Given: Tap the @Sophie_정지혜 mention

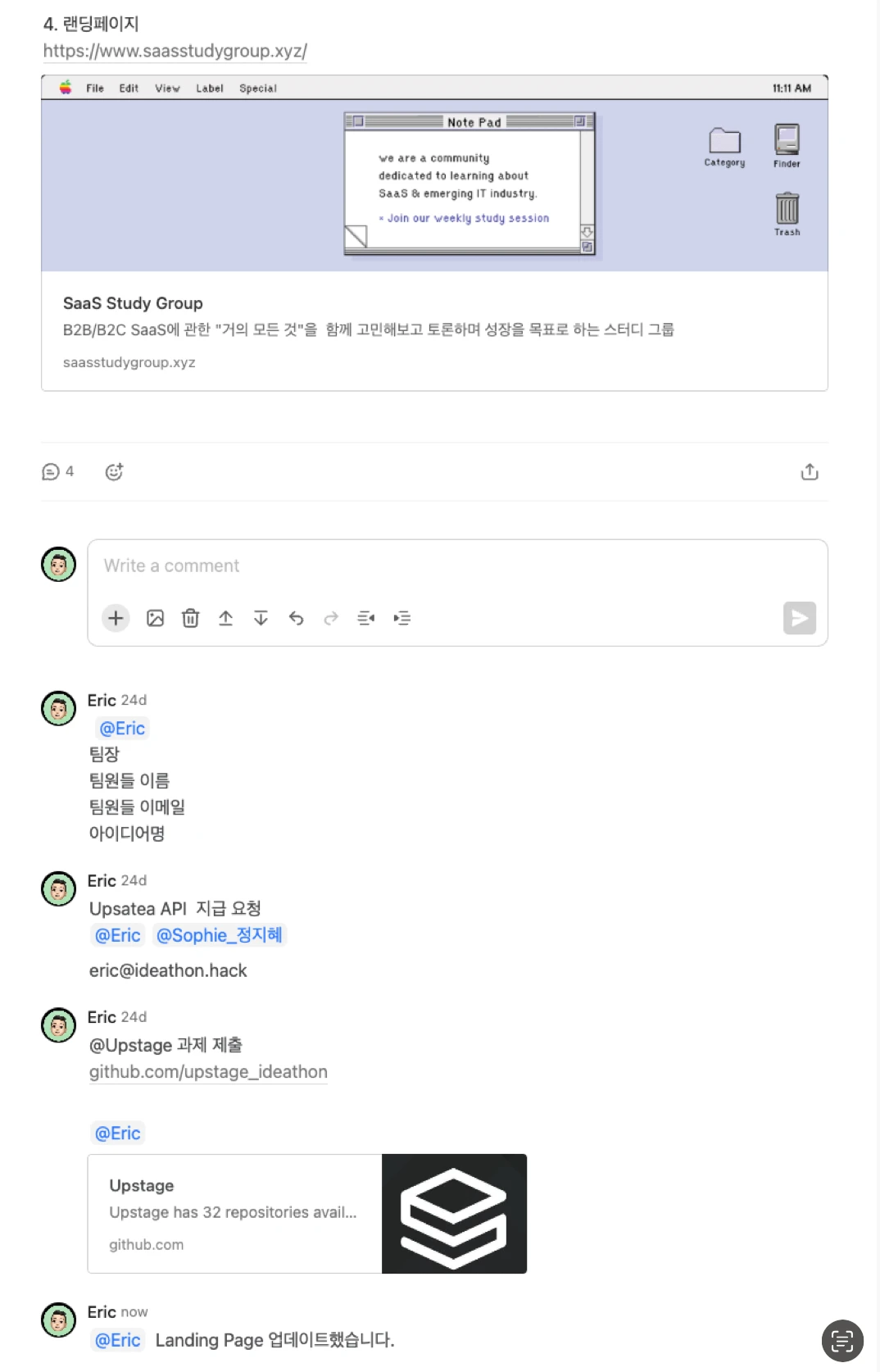Looking at the screenshot, I should click(x=219, y=935).
